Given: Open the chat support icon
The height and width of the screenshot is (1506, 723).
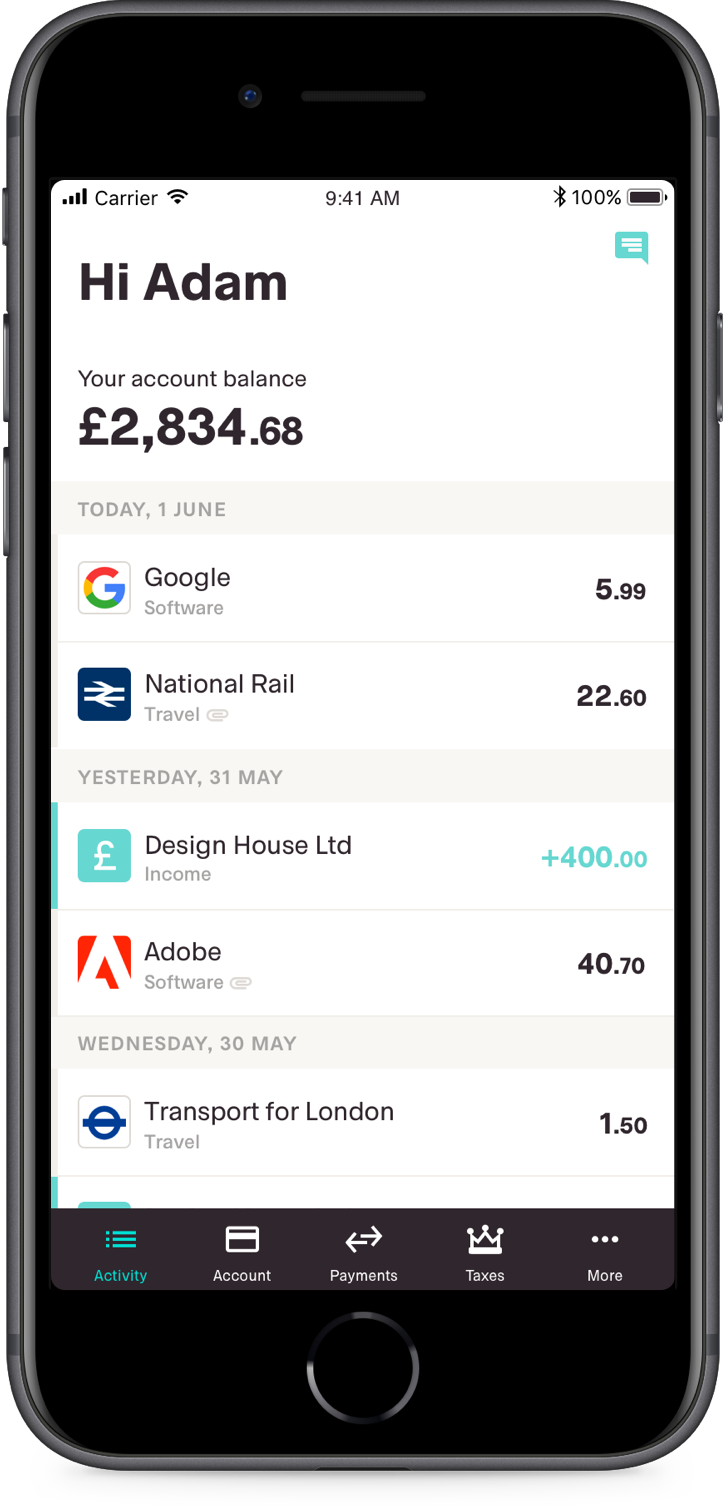Looking at the screenshot, I should (x=631, y=247).
